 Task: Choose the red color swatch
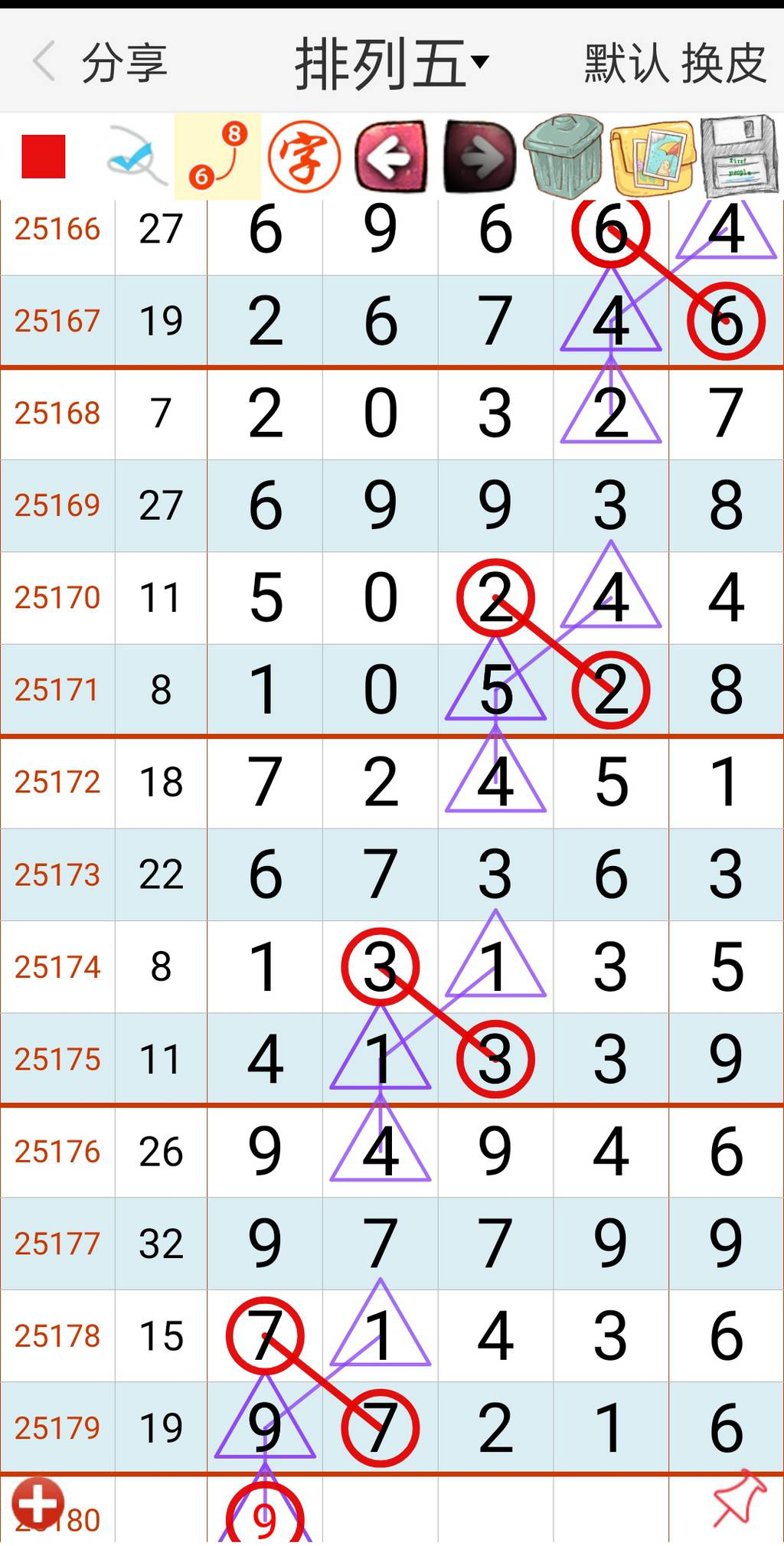pos(44,157)
